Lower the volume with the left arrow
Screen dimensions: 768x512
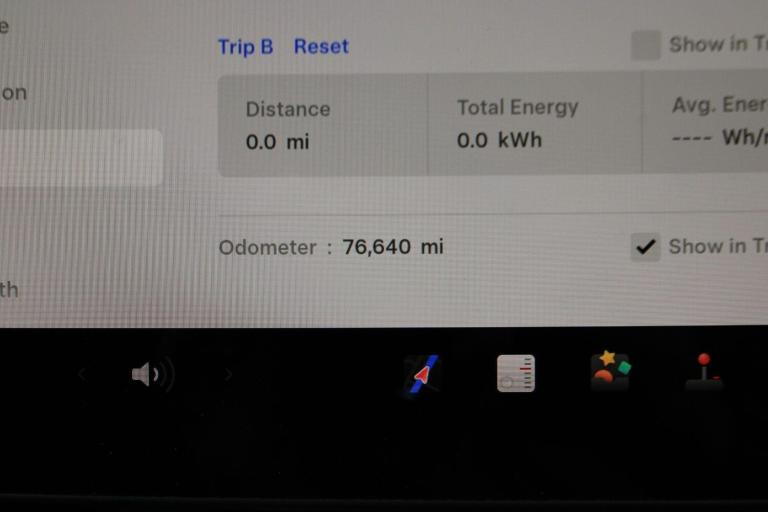click(82, 375)
